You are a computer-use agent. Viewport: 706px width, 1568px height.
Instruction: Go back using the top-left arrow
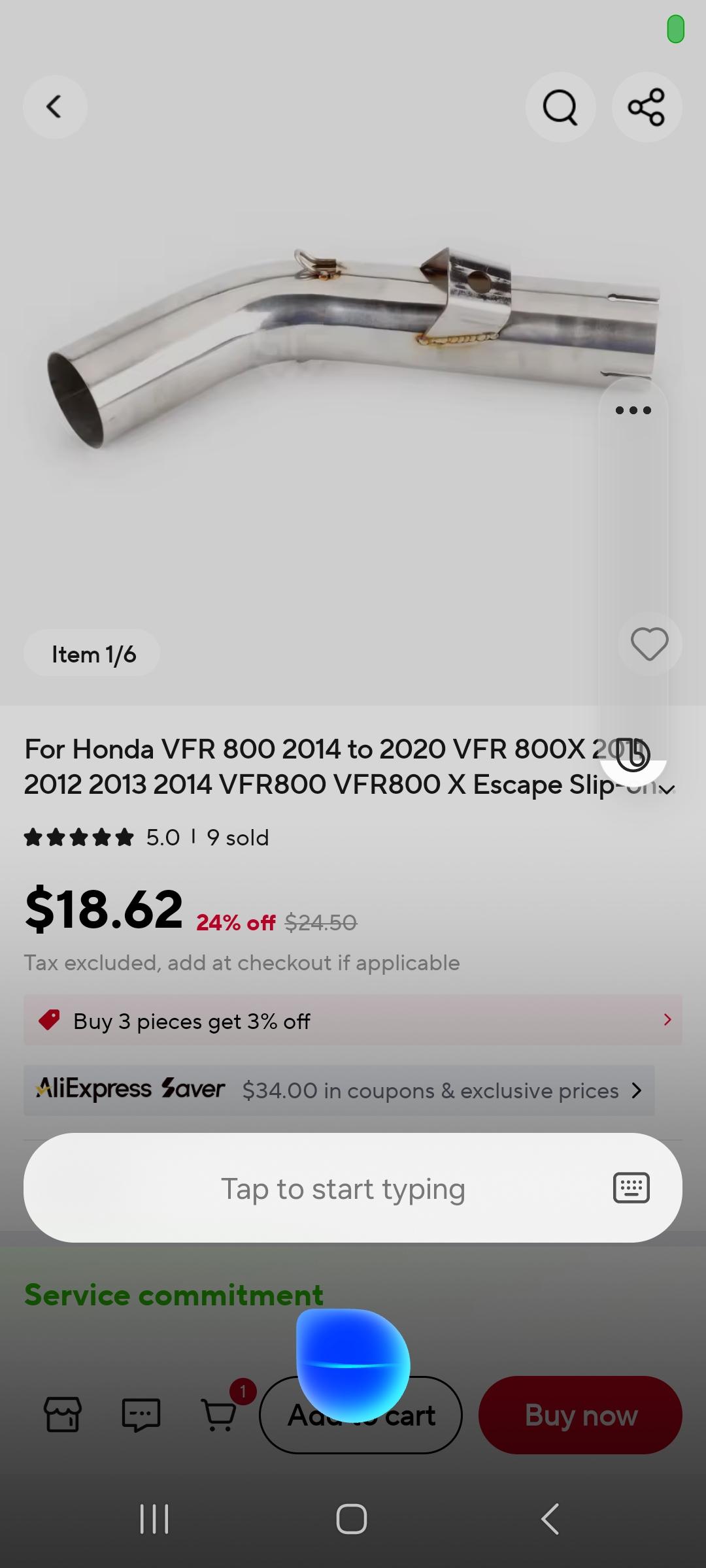tap(55, 106)
